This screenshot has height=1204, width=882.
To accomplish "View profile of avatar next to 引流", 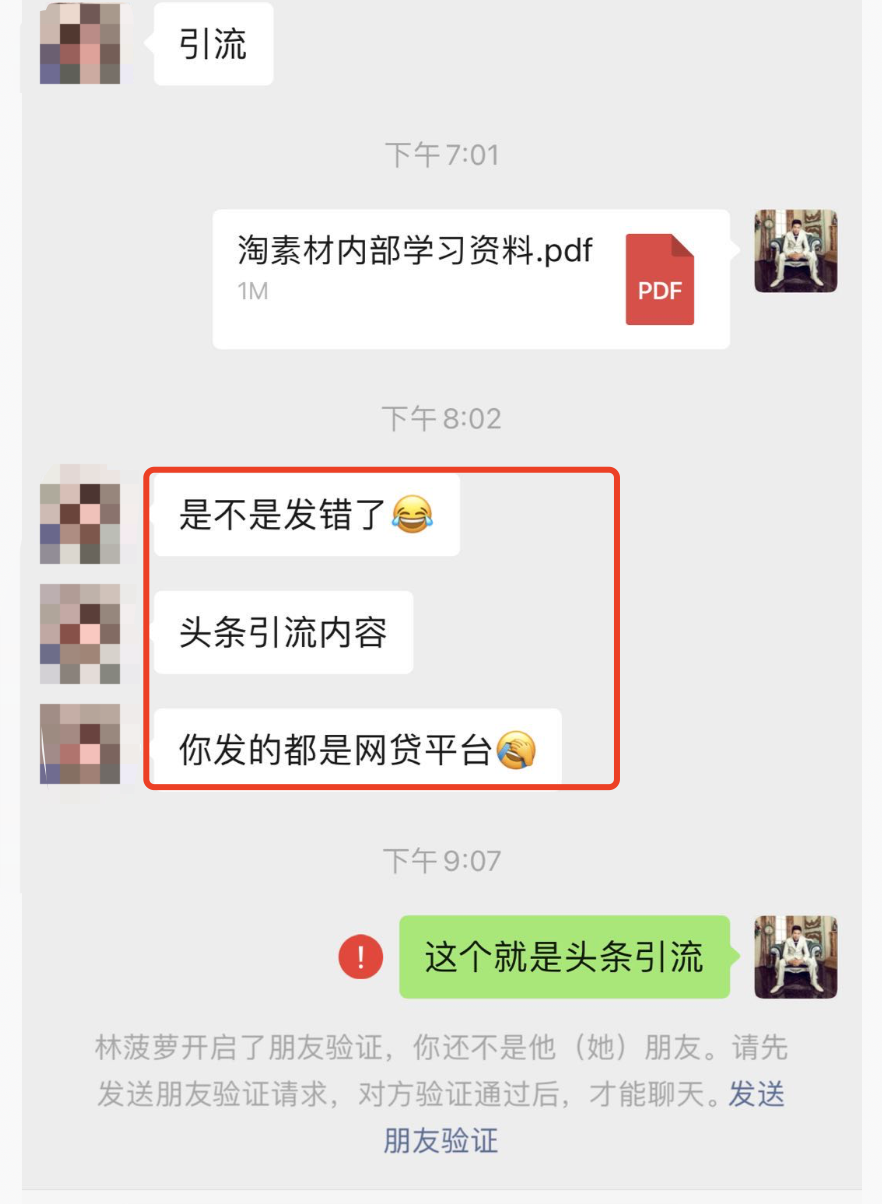I will pos(80,44).
